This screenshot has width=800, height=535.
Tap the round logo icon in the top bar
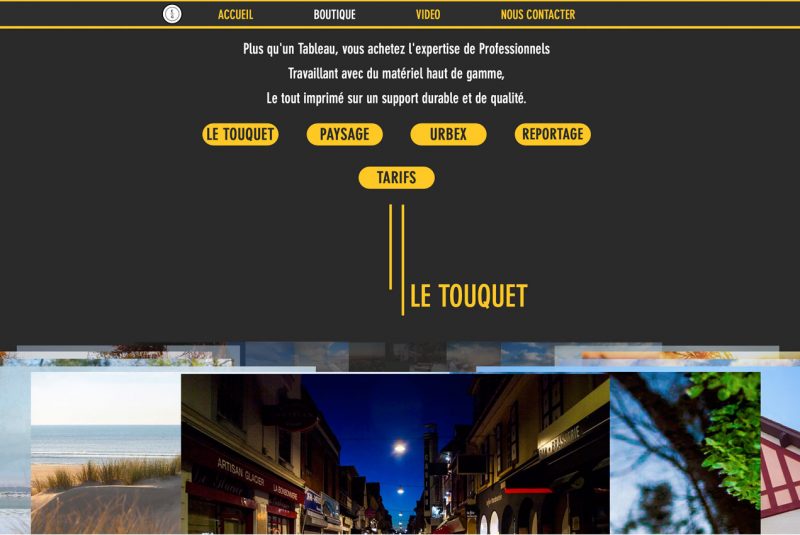pyautogui.click(x=172, y=14)
